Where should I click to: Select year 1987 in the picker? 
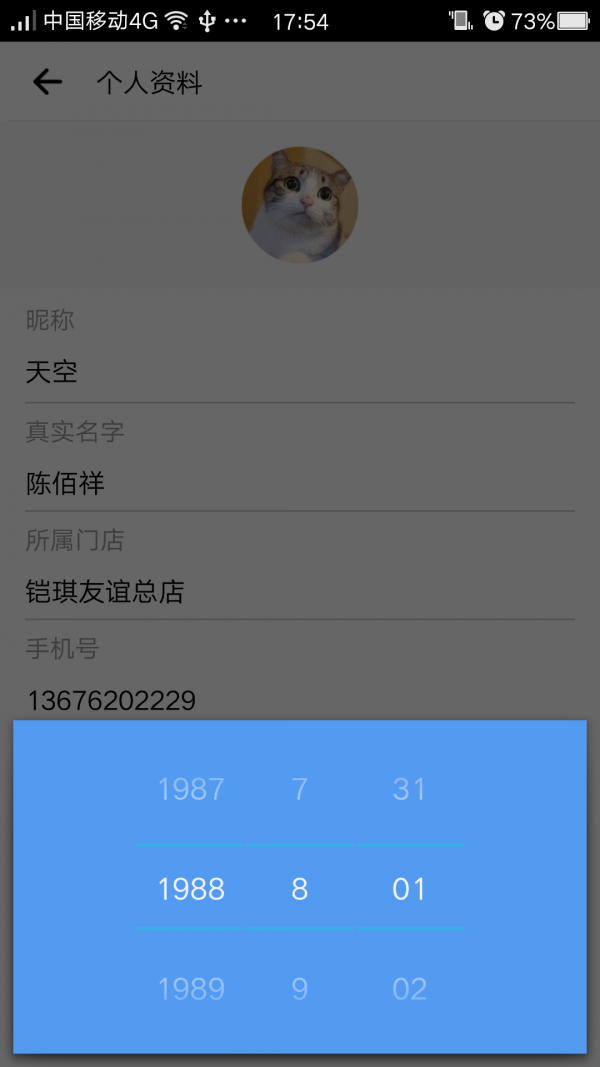[191, 789]
